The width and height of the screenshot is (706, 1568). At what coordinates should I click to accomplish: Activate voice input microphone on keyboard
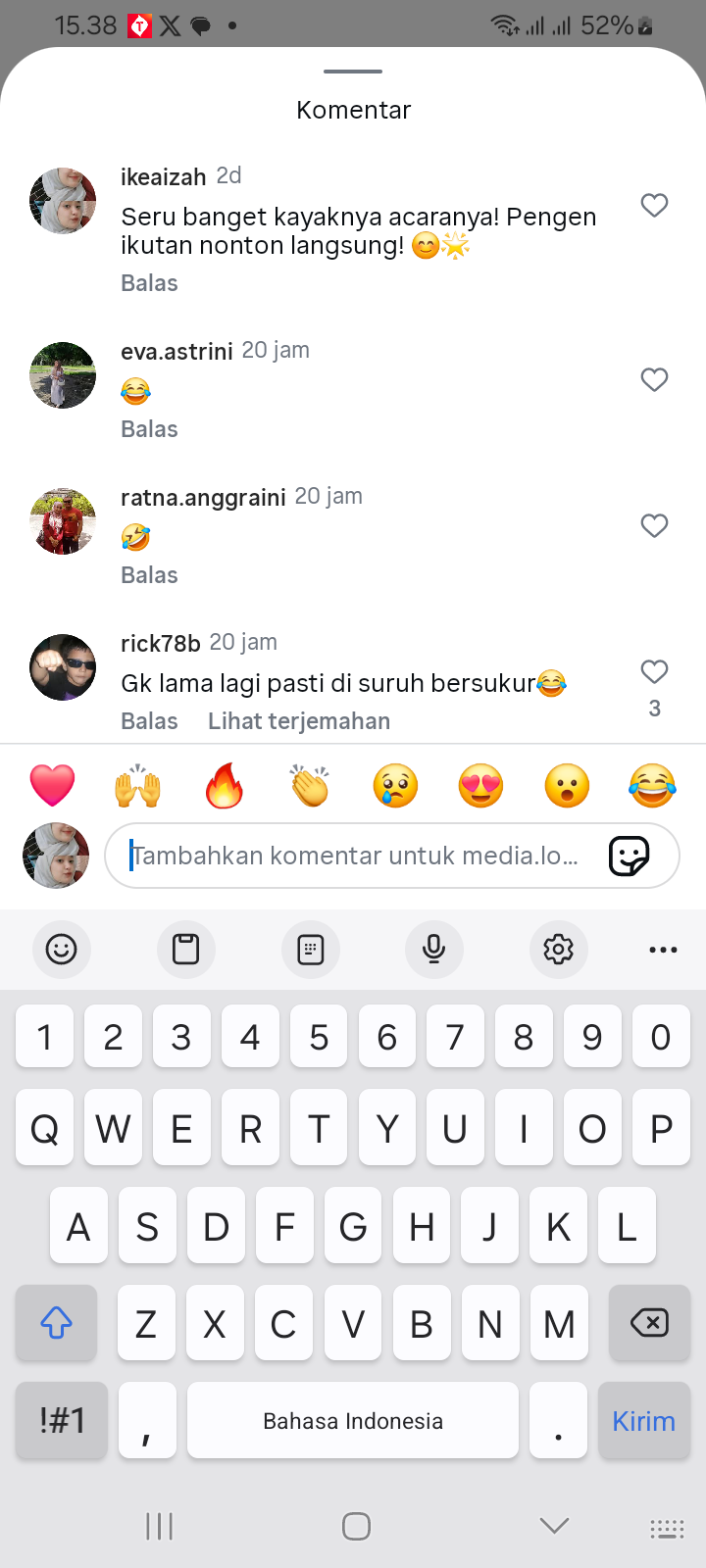pyautogui.click(x=433, y=949)
